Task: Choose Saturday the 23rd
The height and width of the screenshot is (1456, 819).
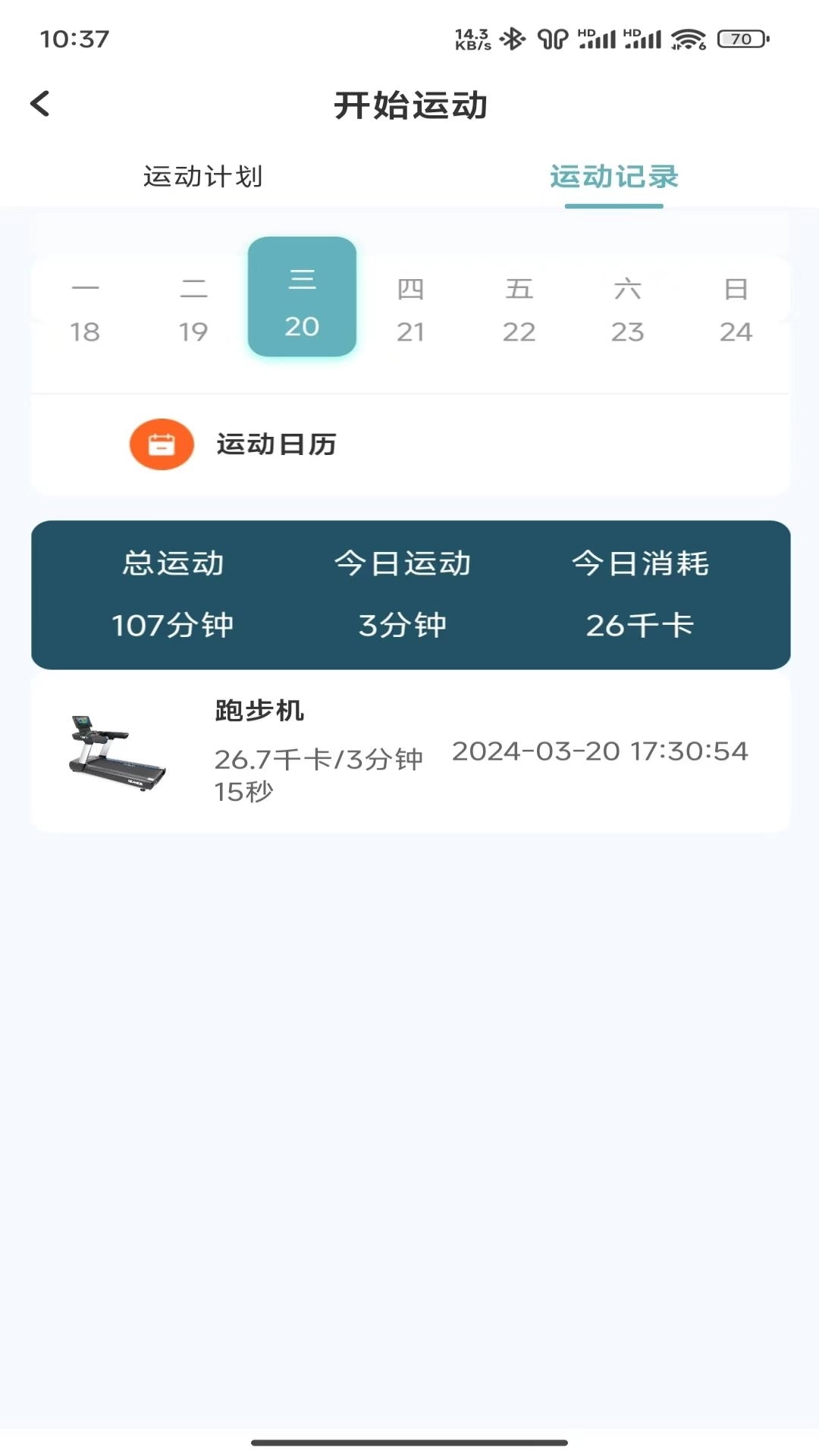Action: coord(627,310)
